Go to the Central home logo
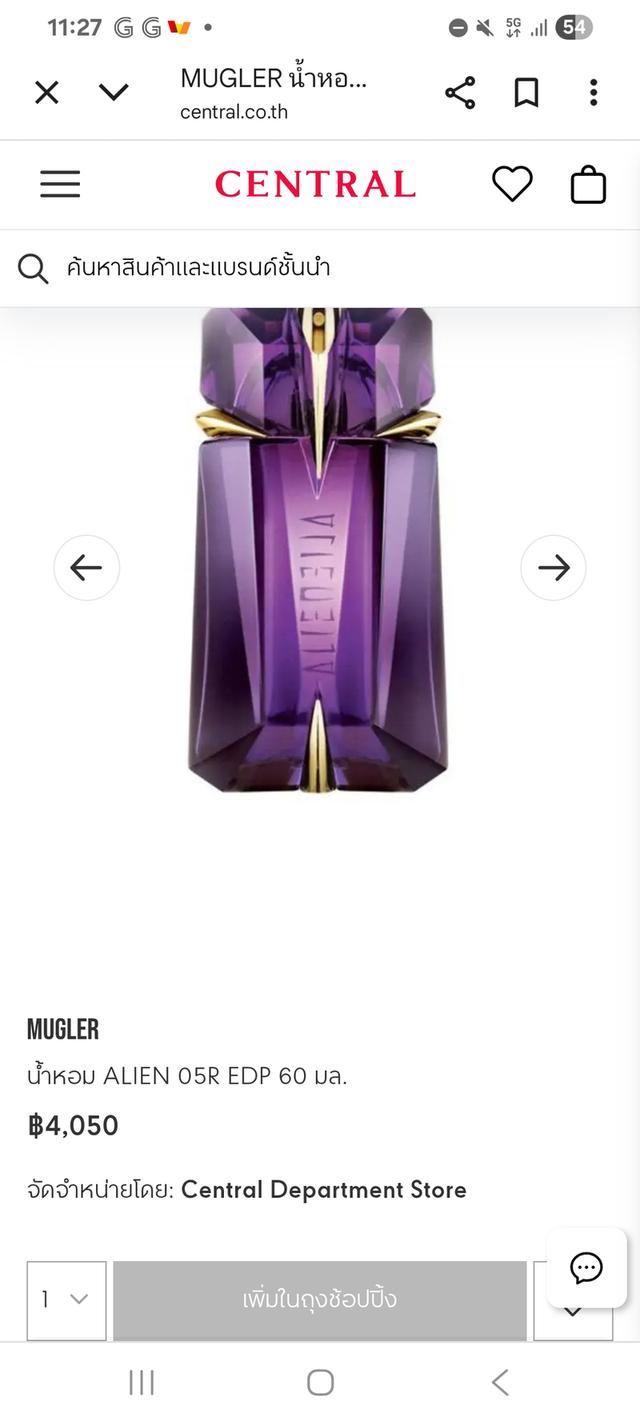 pos(315,184)
